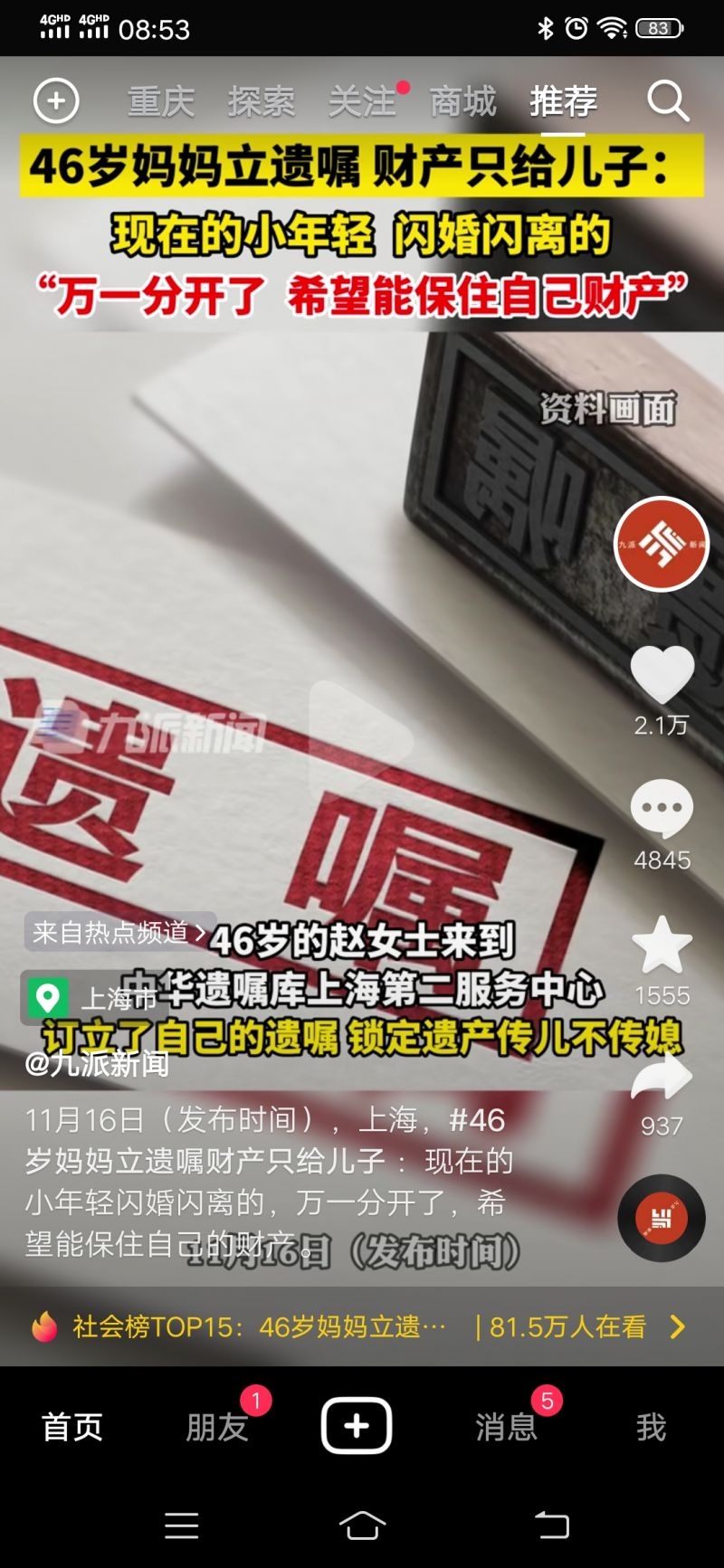The width and height of the screenshot is (724, 1568).
Task: Open 九派新闻 profile avatar
Action: tap(662, 545)
